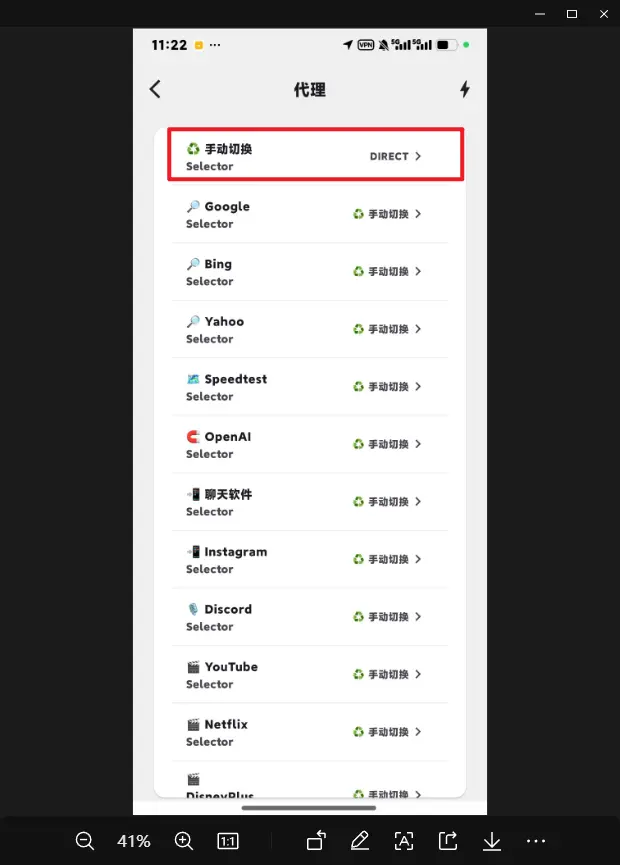Download the image
This screenshot has width=620, height=865.
492,841
